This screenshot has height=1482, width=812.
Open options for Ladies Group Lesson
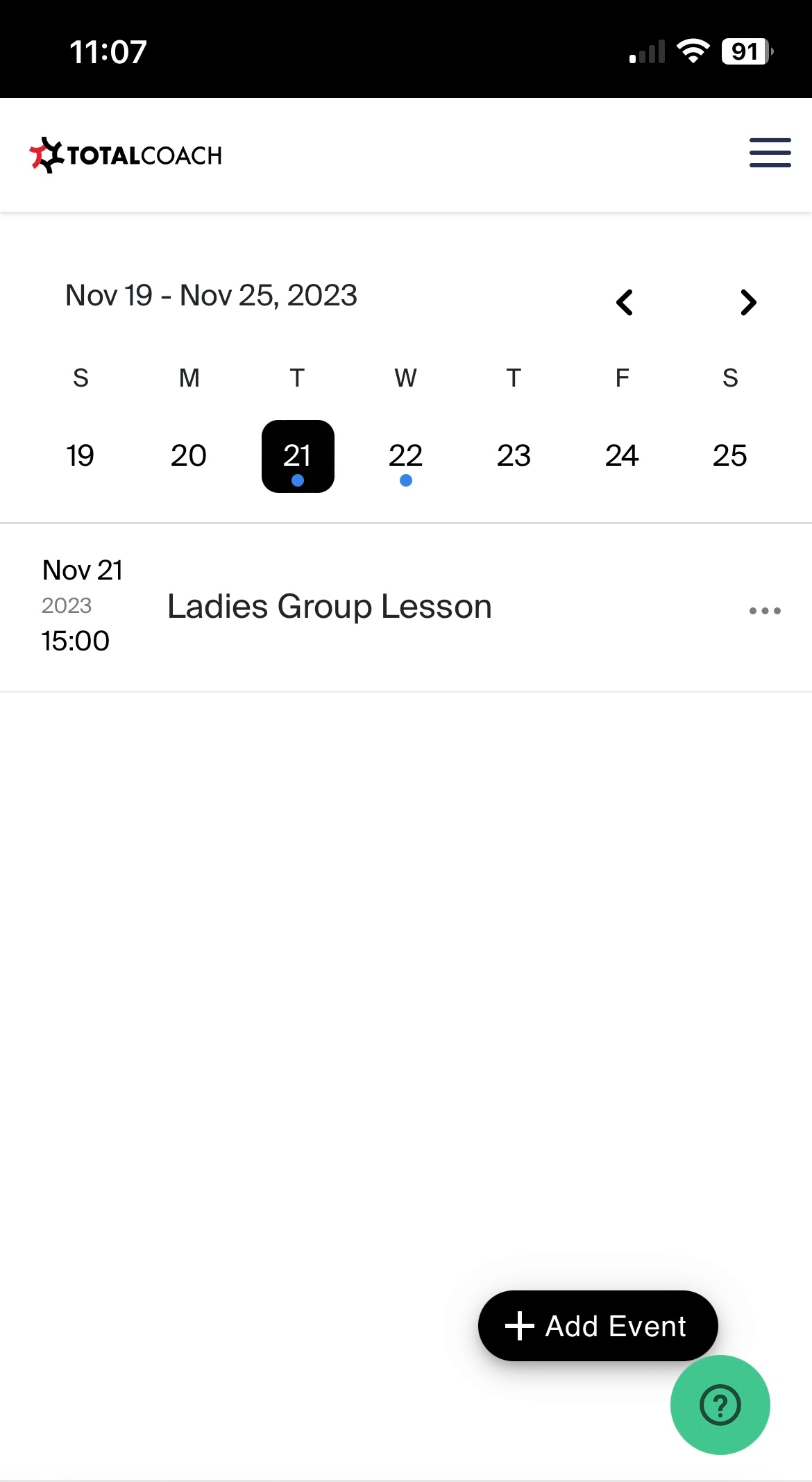(x=765, y=611)
